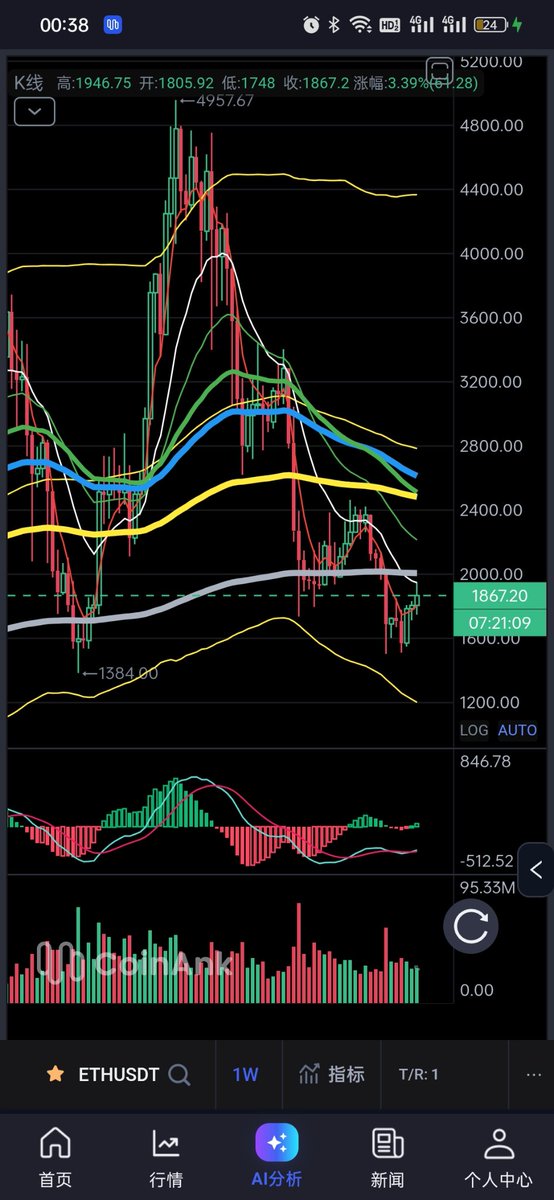Open the 指标 indicators menu

[332, 1075]
